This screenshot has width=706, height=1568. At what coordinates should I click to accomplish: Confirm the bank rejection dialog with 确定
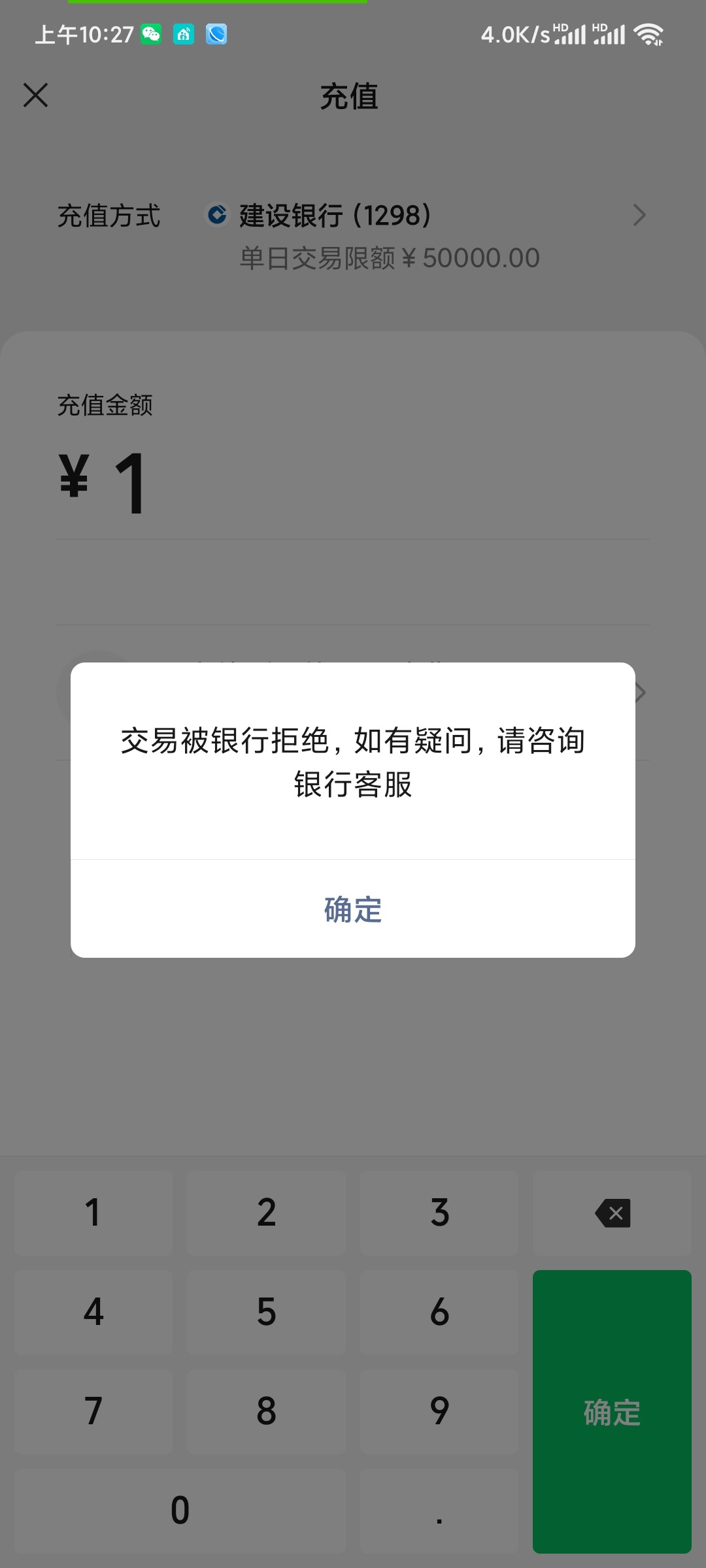coord(353,909)
